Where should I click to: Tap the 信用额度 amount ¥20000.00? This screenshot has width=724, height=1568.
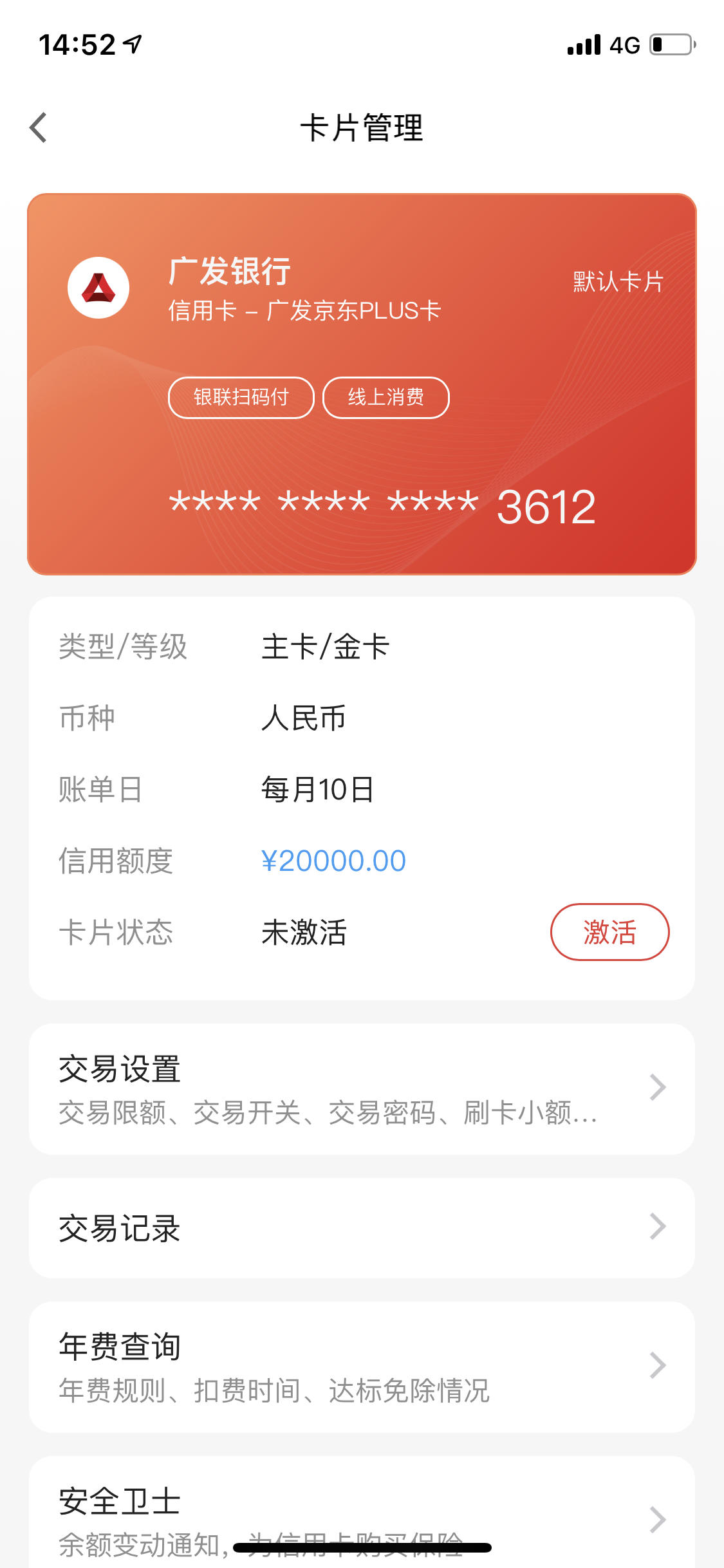(333, 861)
